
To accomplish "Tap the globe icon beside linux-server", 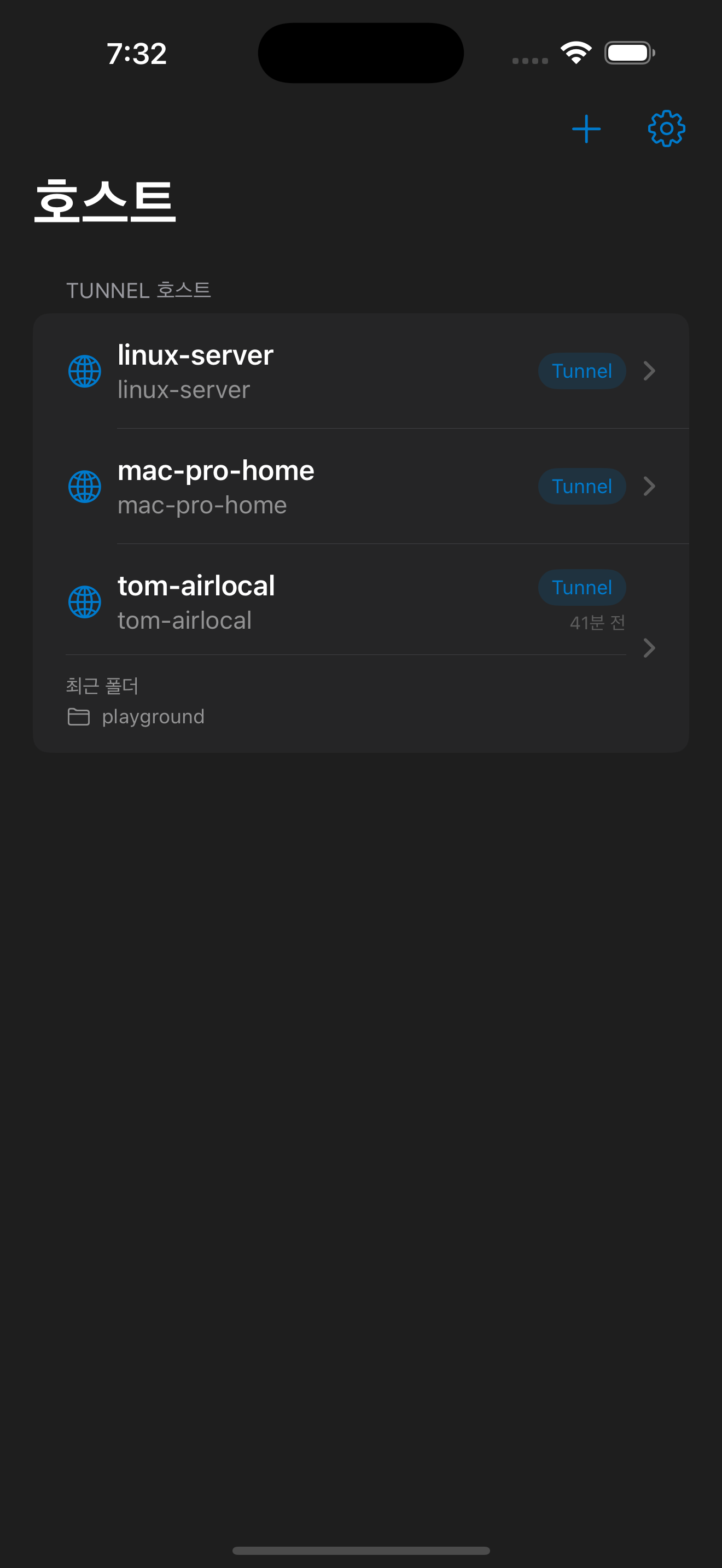I will [x=85, y=371].
